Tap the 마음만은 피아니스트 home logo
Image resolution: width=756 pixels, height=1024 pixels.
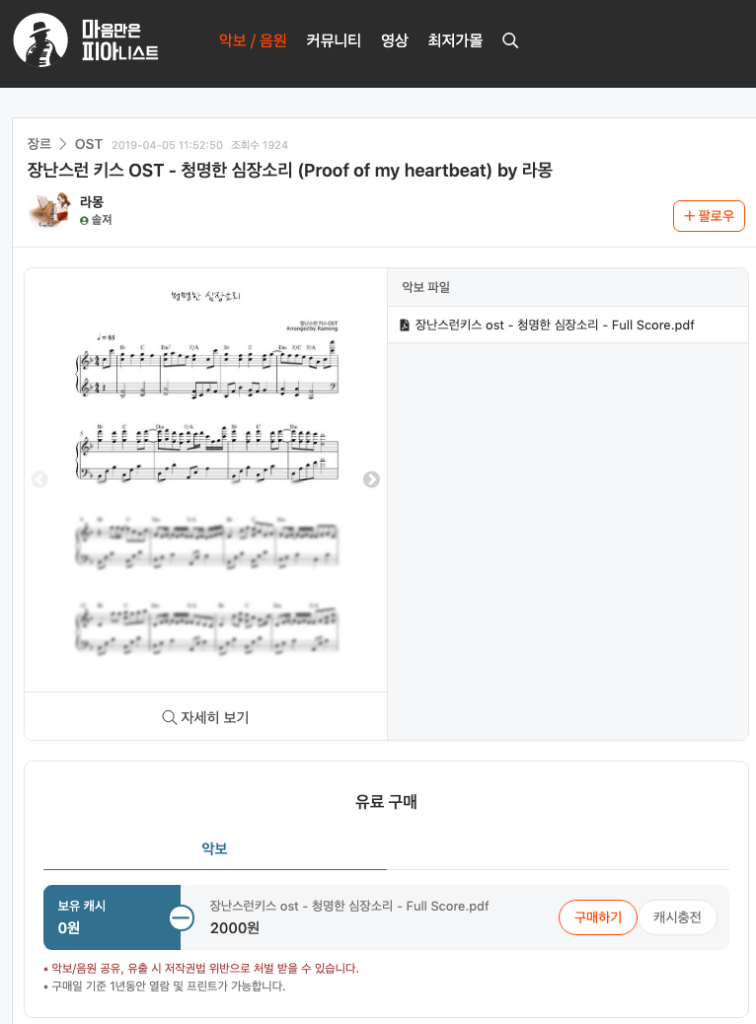87,41
